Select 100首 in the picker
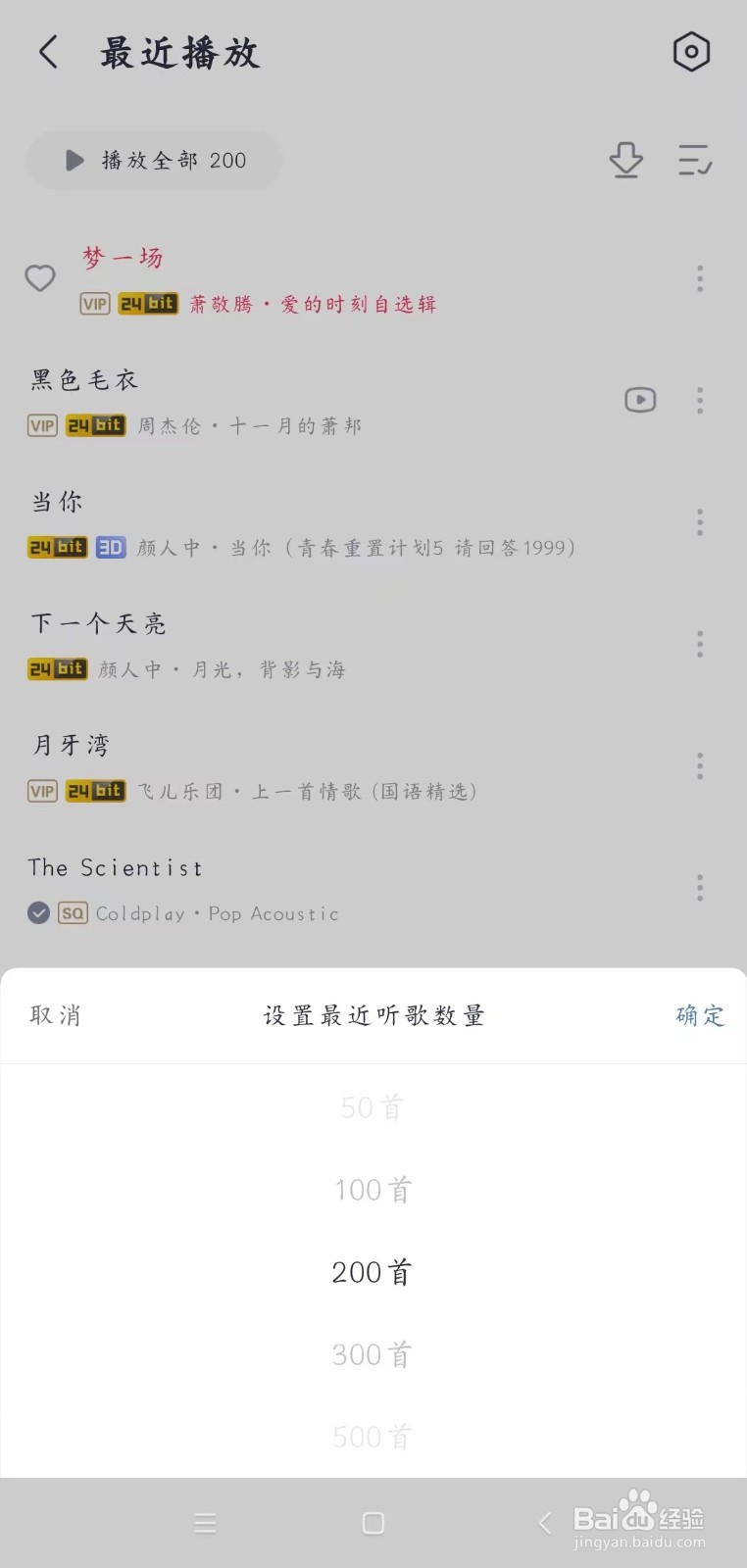The image size is (747, 1568). pos(373,1190)
